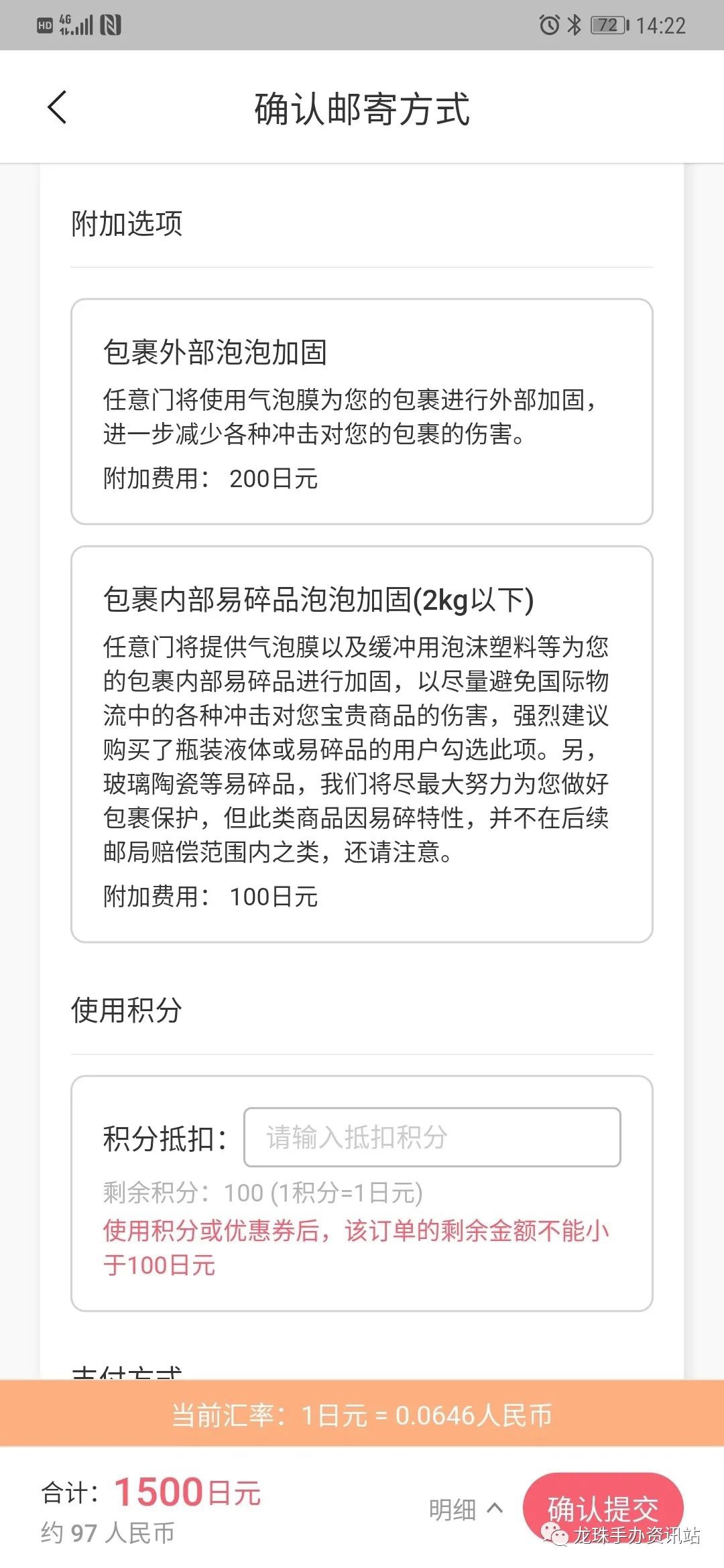
Task: Tap 确认提交 to submit order
Action: tap(602, 1506)
